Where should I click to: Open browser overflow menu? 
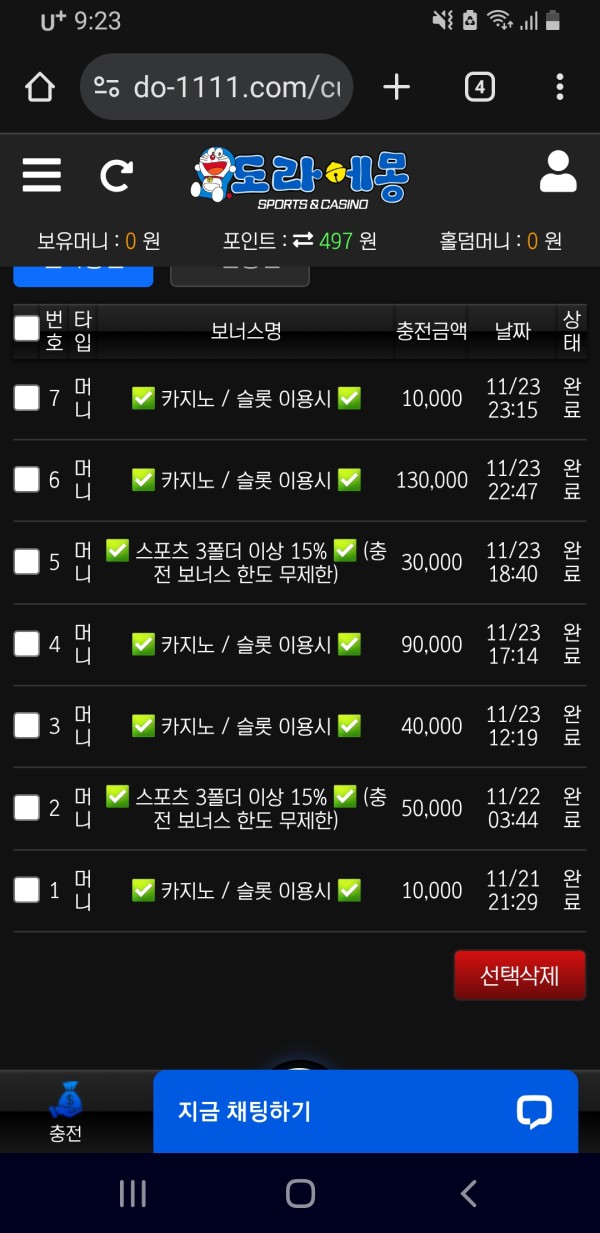click(559, 88)
